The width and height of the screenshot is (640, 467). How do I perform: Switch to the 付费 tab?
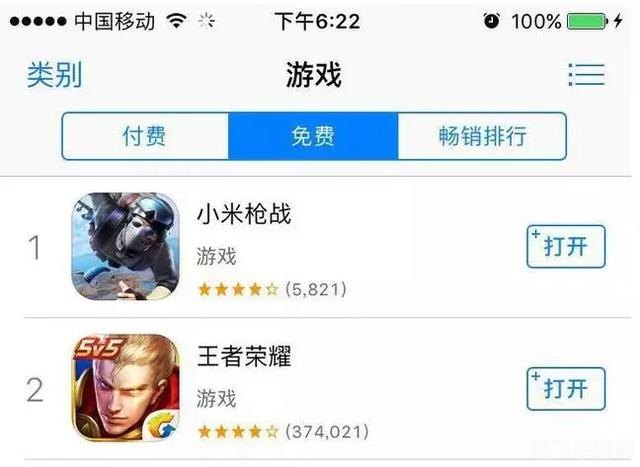pos(144,136)
